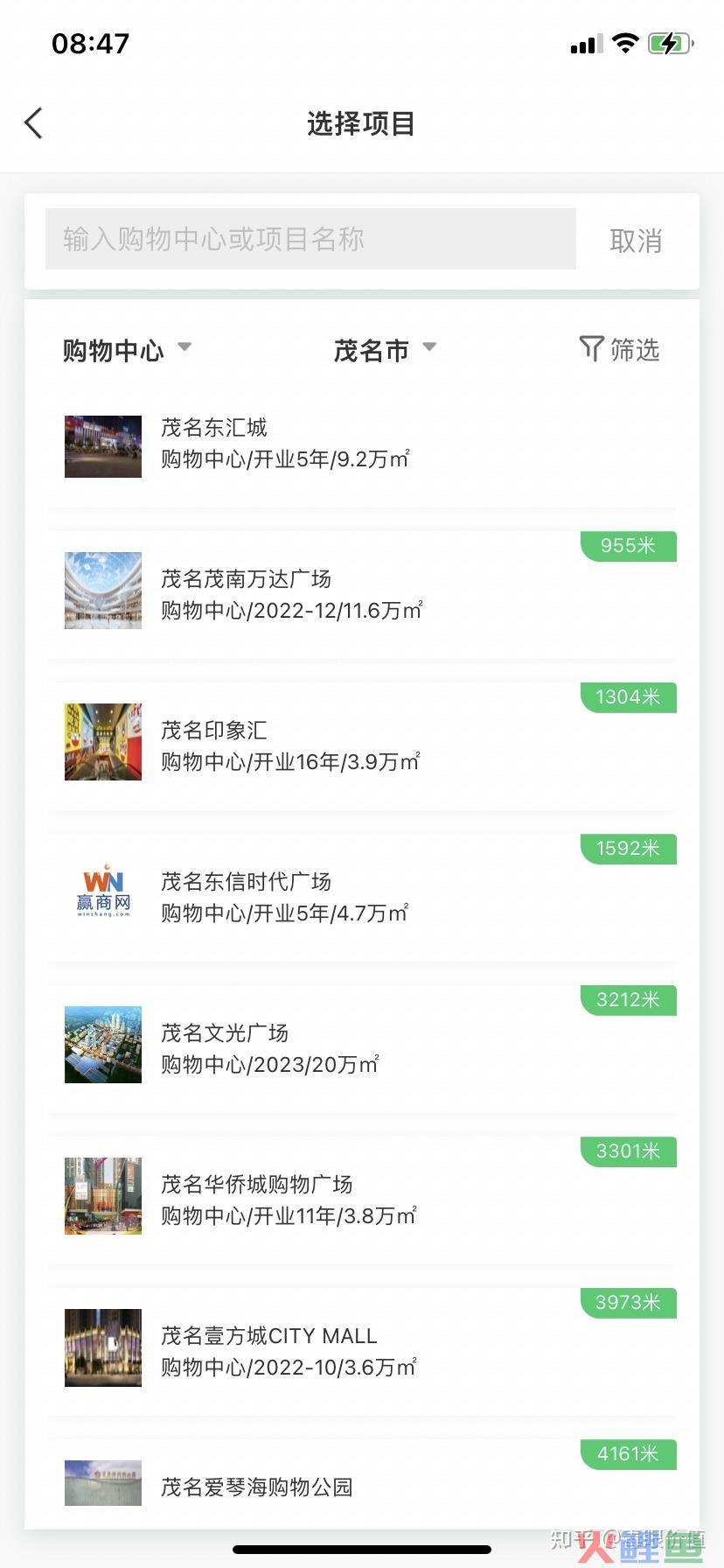This screenshot has width=724, height=1568.
Task: Go back using the top-left arrow
Action: pos(33,123)
